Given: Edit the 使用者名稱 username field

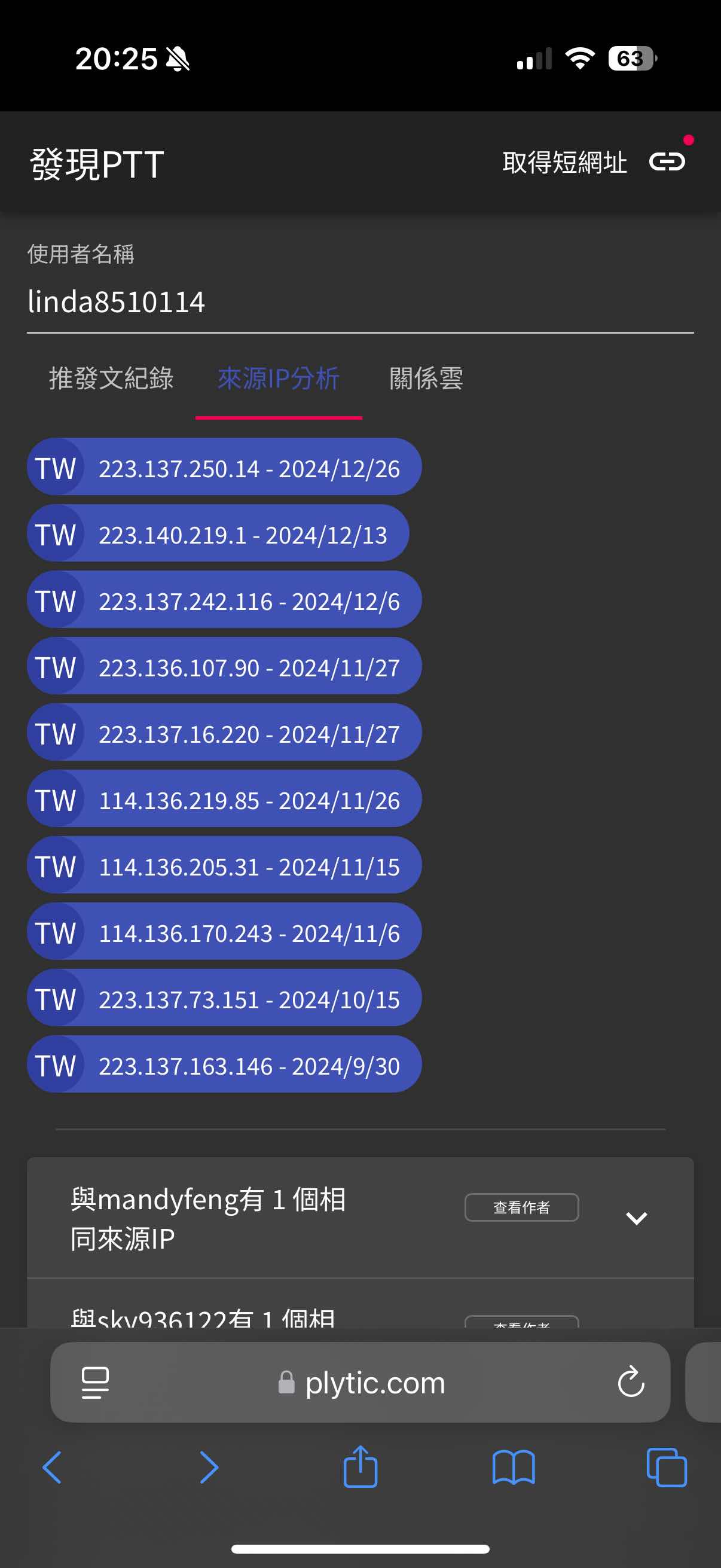Looking at the screenshot, I should [360, 302].
